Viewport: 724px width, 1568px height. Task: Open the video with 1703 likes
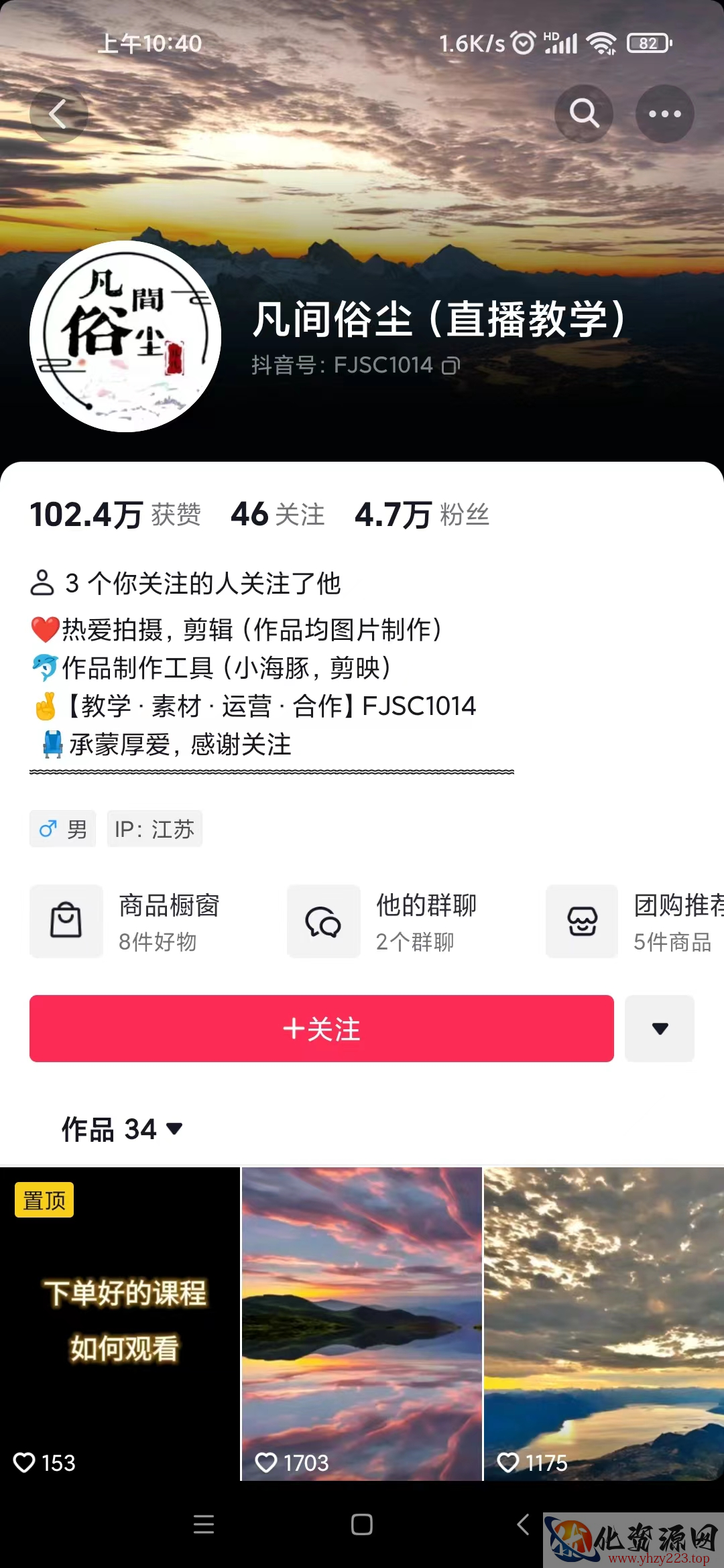point(362,1324)
